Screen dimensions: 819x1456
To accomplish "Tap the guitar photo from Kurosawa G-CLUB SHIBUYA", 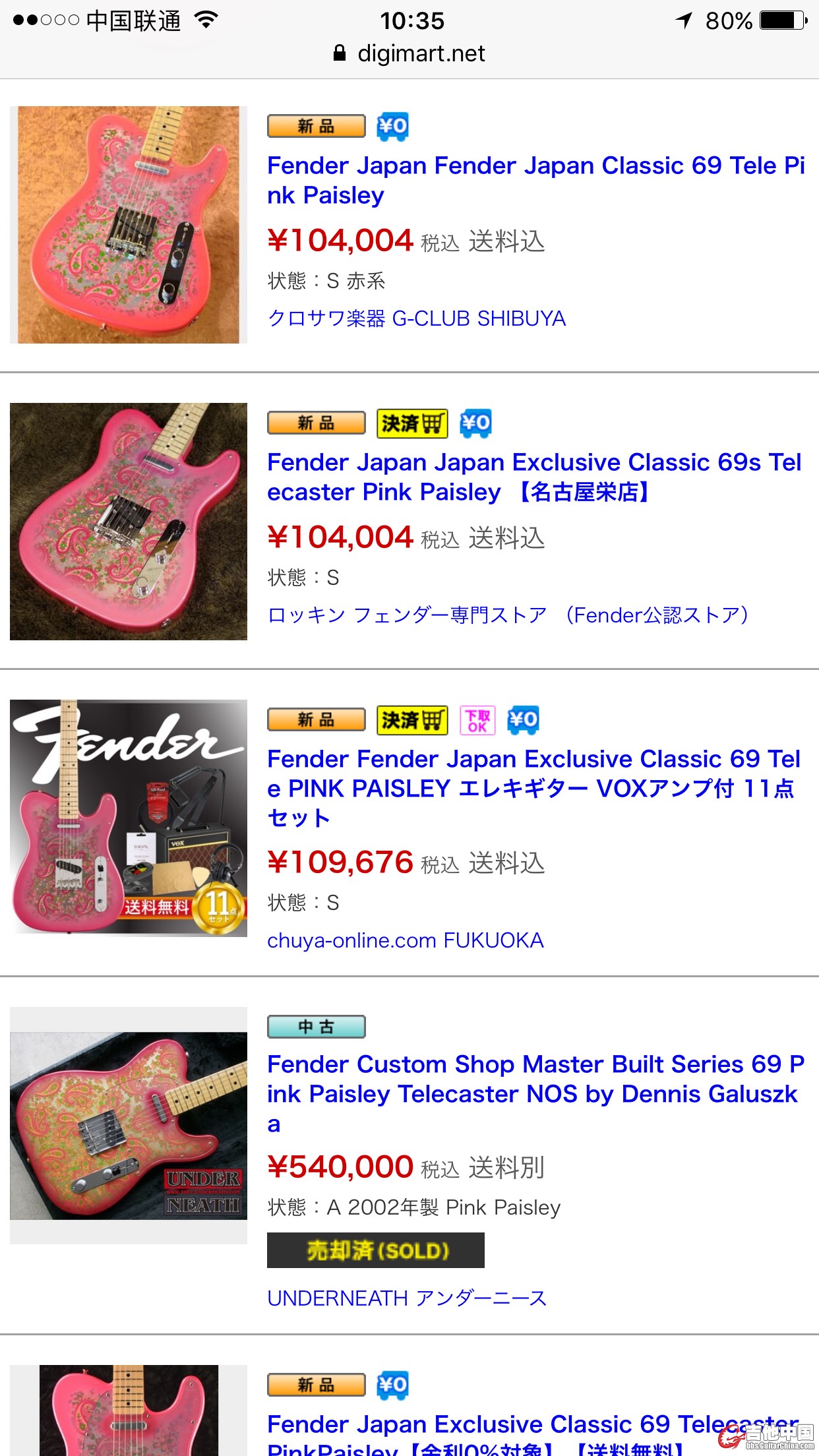I will pos(129,224).
